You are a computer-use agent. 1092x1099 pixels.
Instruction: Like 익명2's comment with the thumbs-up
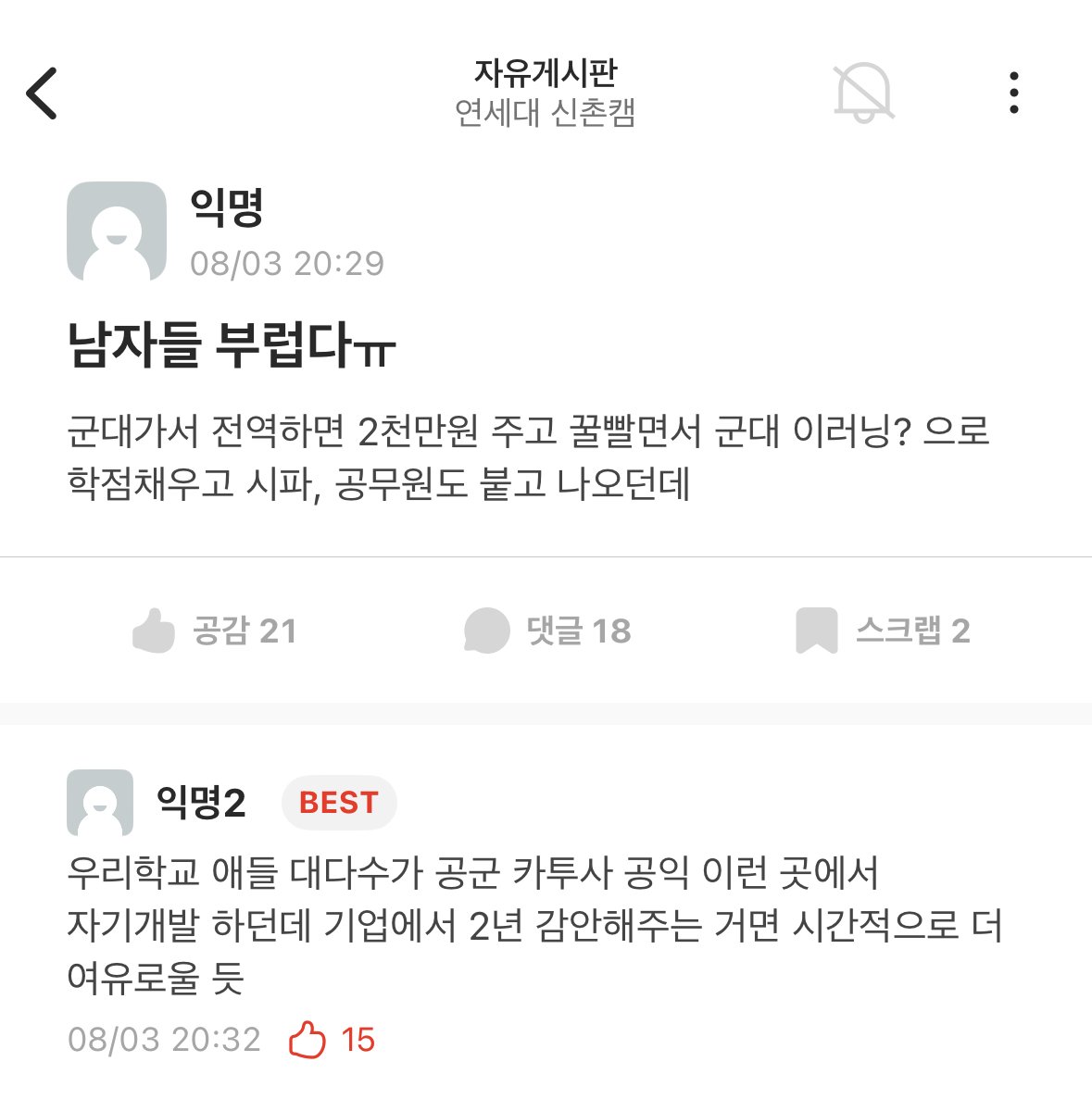click(308, 1039)
